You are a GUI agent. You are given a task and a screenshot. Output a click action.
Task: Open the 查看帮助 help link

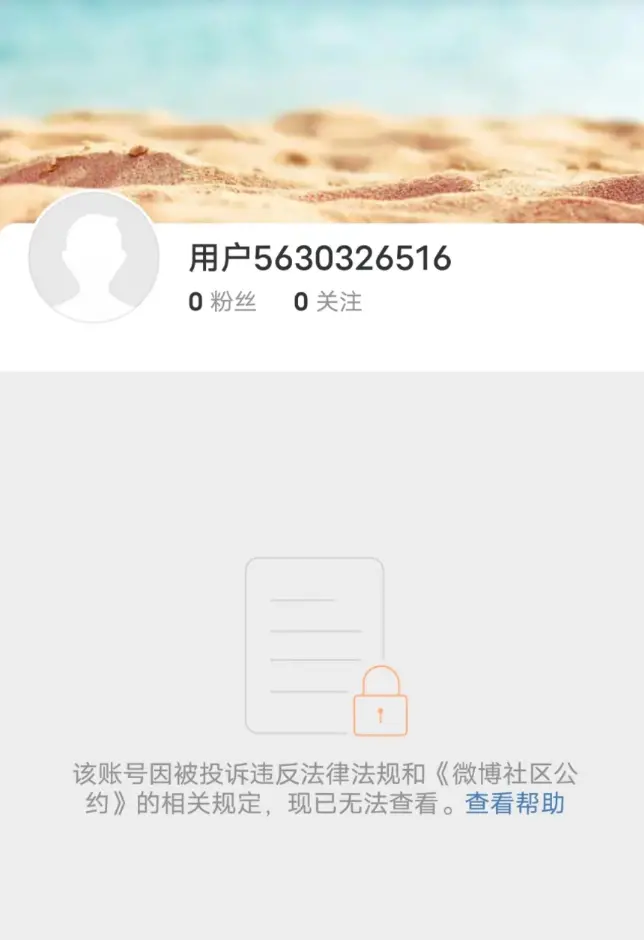click(x=515, y=804)
